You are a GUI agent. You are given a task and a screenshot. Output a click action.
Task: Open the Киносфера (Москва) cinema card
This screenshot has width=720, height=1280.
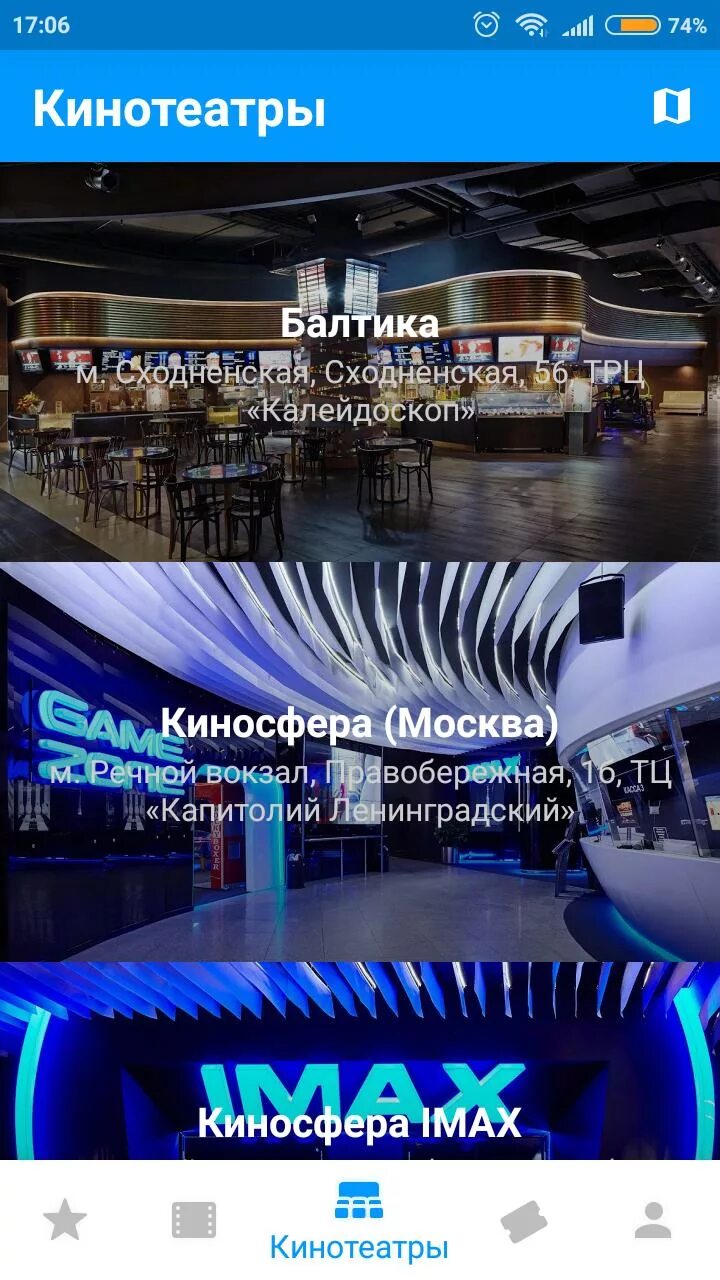[360, 762]
